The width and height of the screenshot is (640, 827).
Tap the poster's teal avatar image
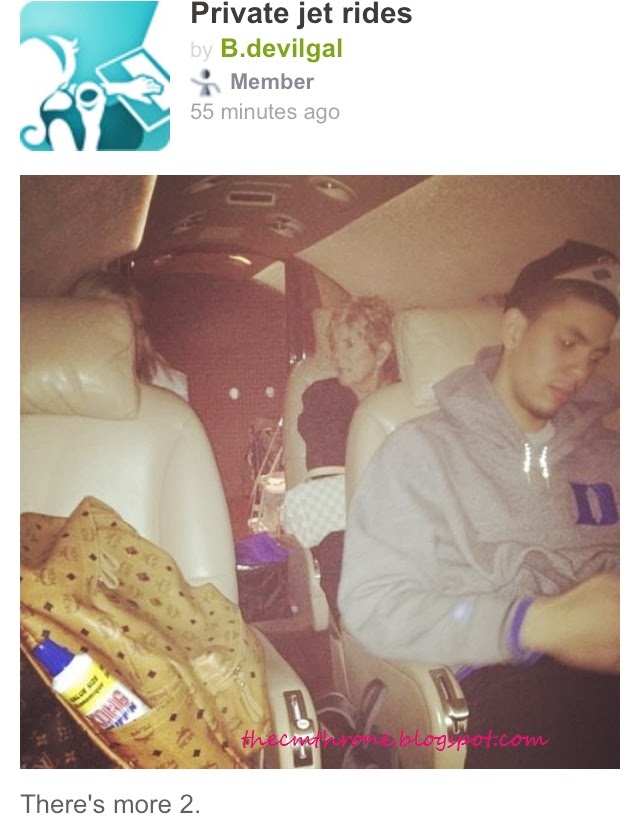coord(95,76)
